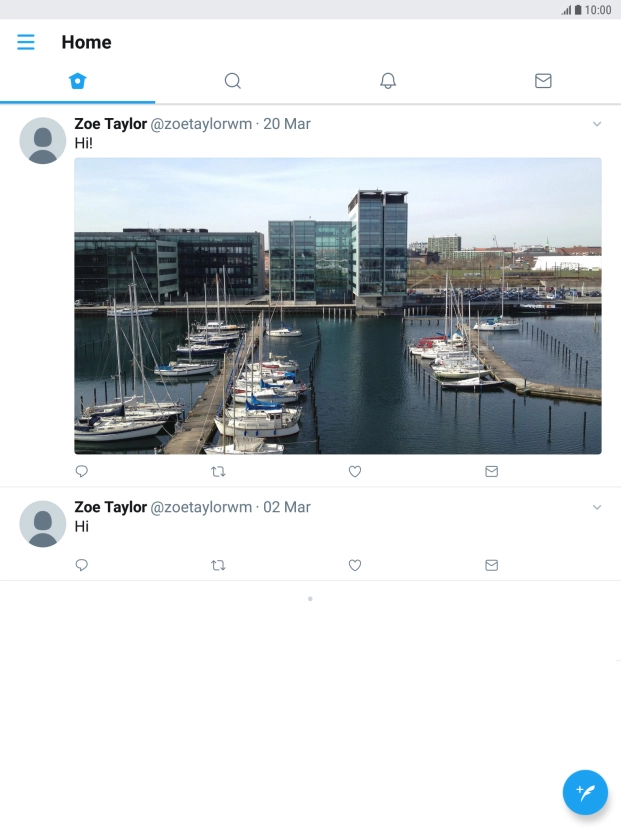Image resolution: width=621 pixels, height=828 pixels.
Task: Switch to the Notifications bell tab
Action: tap(388, 81)
